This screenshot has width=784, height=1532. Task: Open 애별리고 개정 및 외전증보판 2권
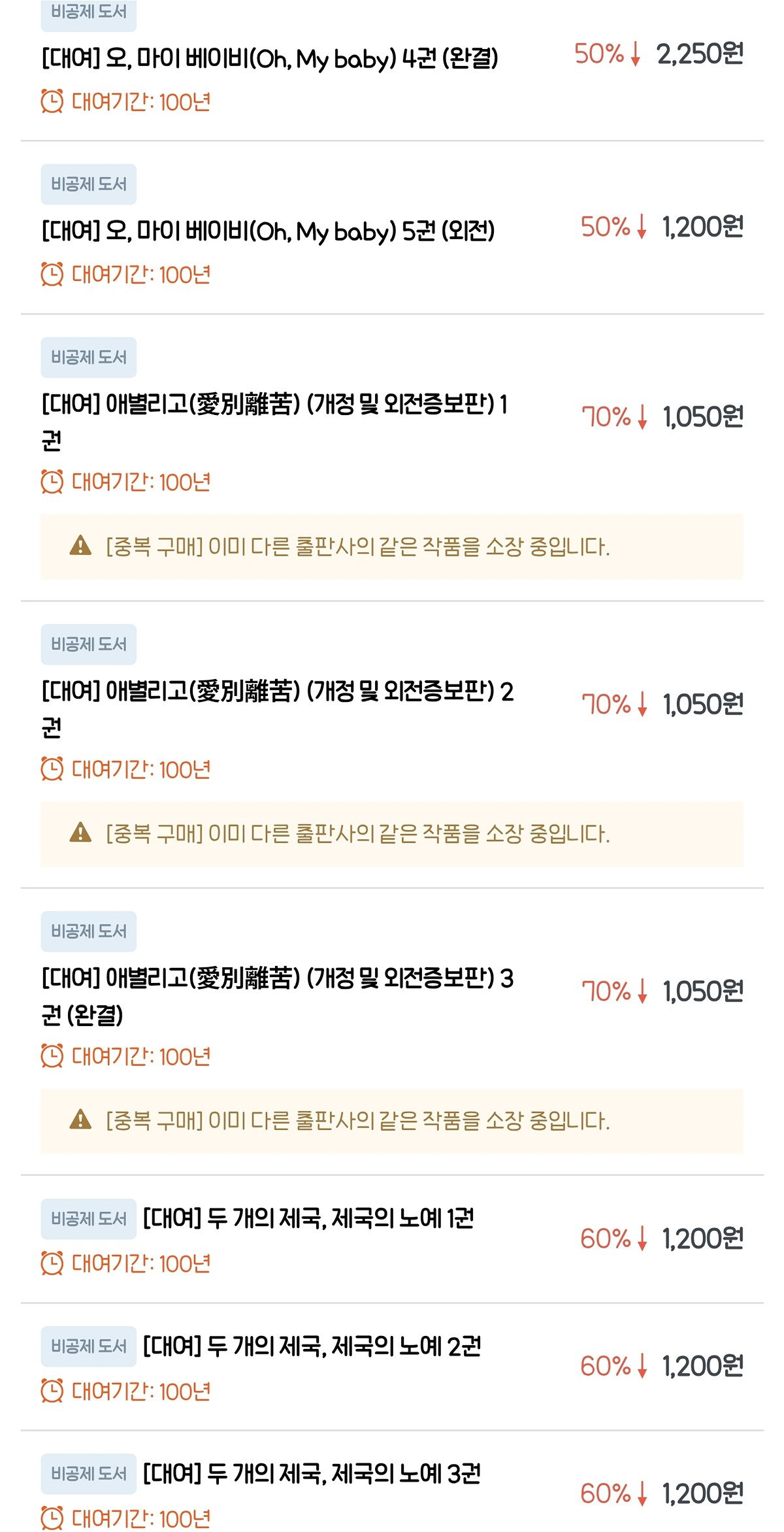click(x=277, y=709)
